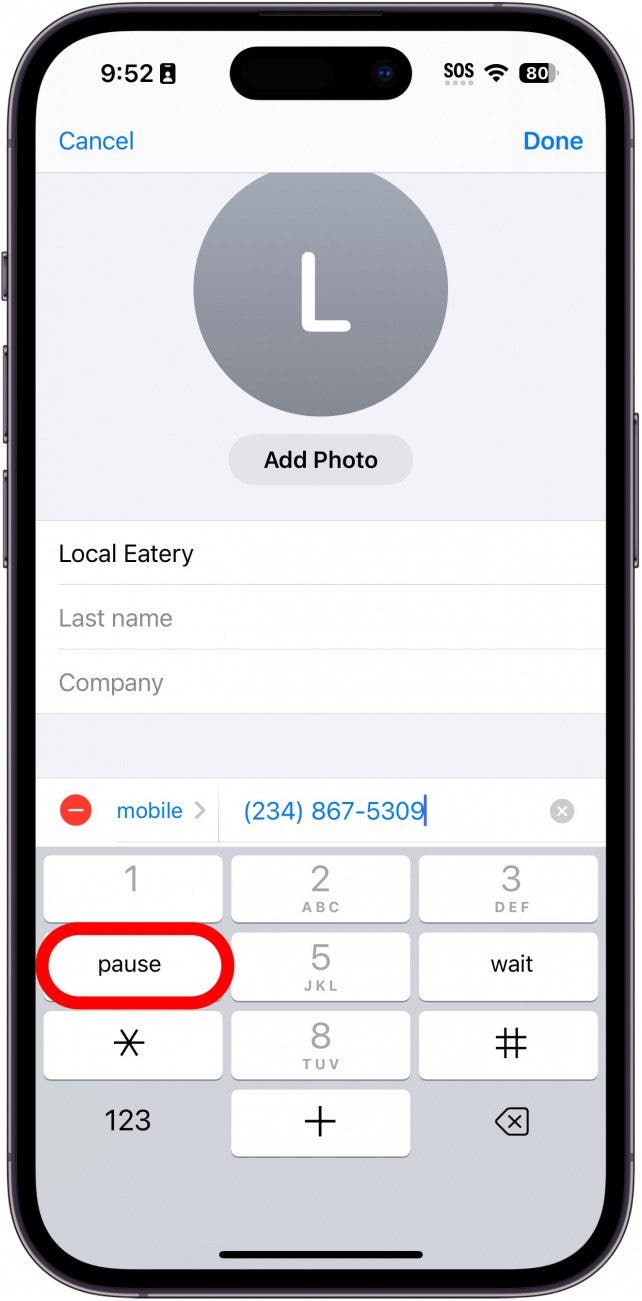The height and width of the screenshot is (1301, 642).
Task: Cancel editing the contact
Action: [96, 141]
